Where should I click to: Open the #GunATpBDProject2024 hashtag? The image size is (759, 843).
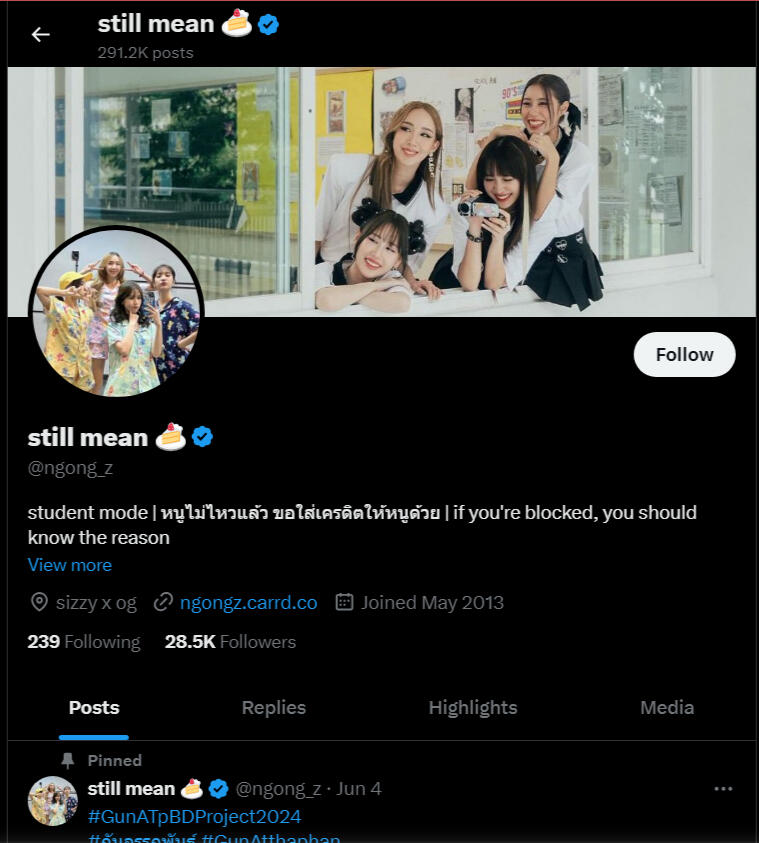click(194, 817)
